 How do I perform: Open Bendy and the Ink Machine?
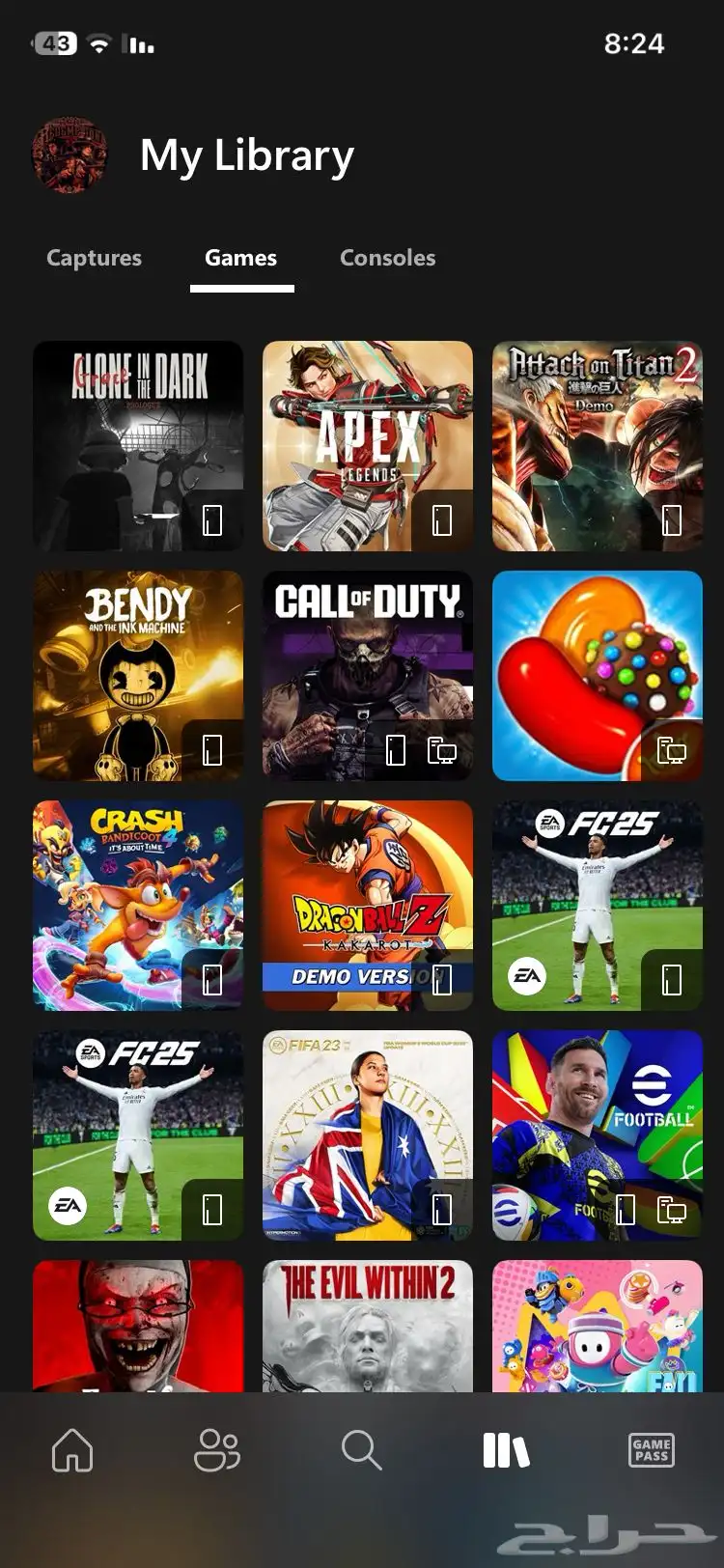(x=137, y=675)
